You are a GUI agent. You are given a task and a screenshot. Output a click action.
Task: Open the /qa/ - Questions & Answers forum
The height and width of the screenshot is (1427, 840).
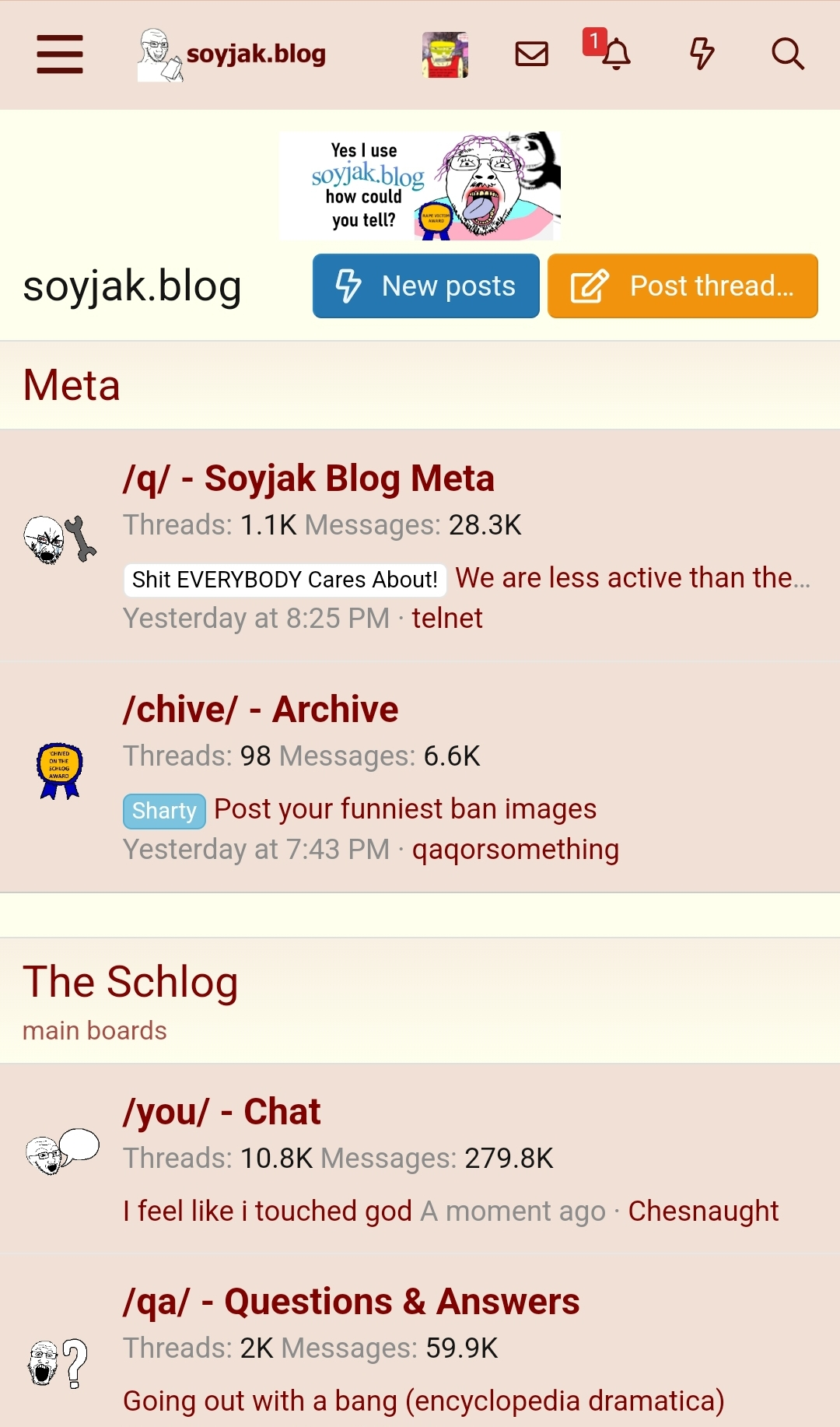pyautogui.click(x=352, y=1302)
